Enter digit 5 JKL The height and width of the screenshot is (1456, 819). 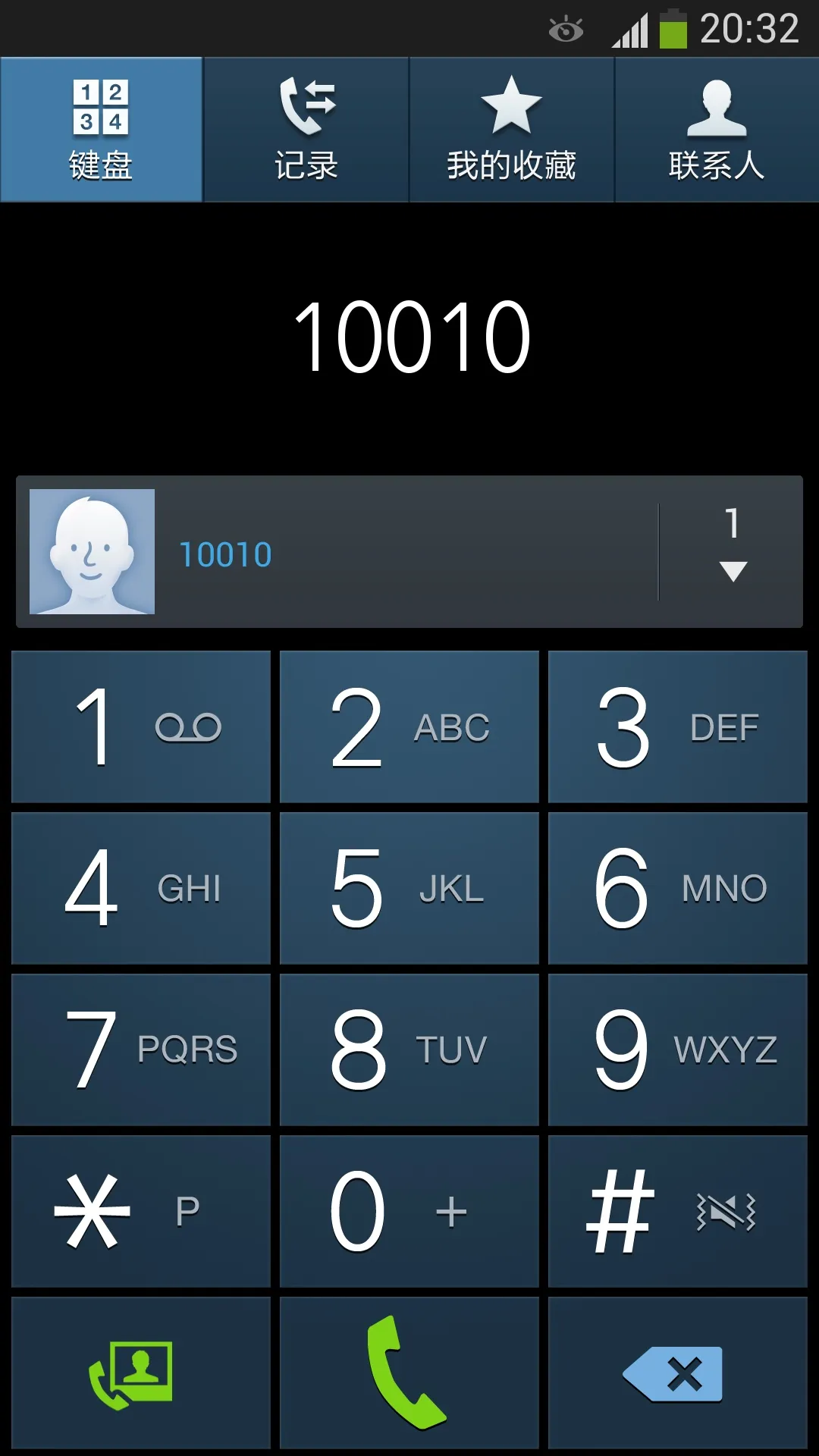[x=409, y=888]
